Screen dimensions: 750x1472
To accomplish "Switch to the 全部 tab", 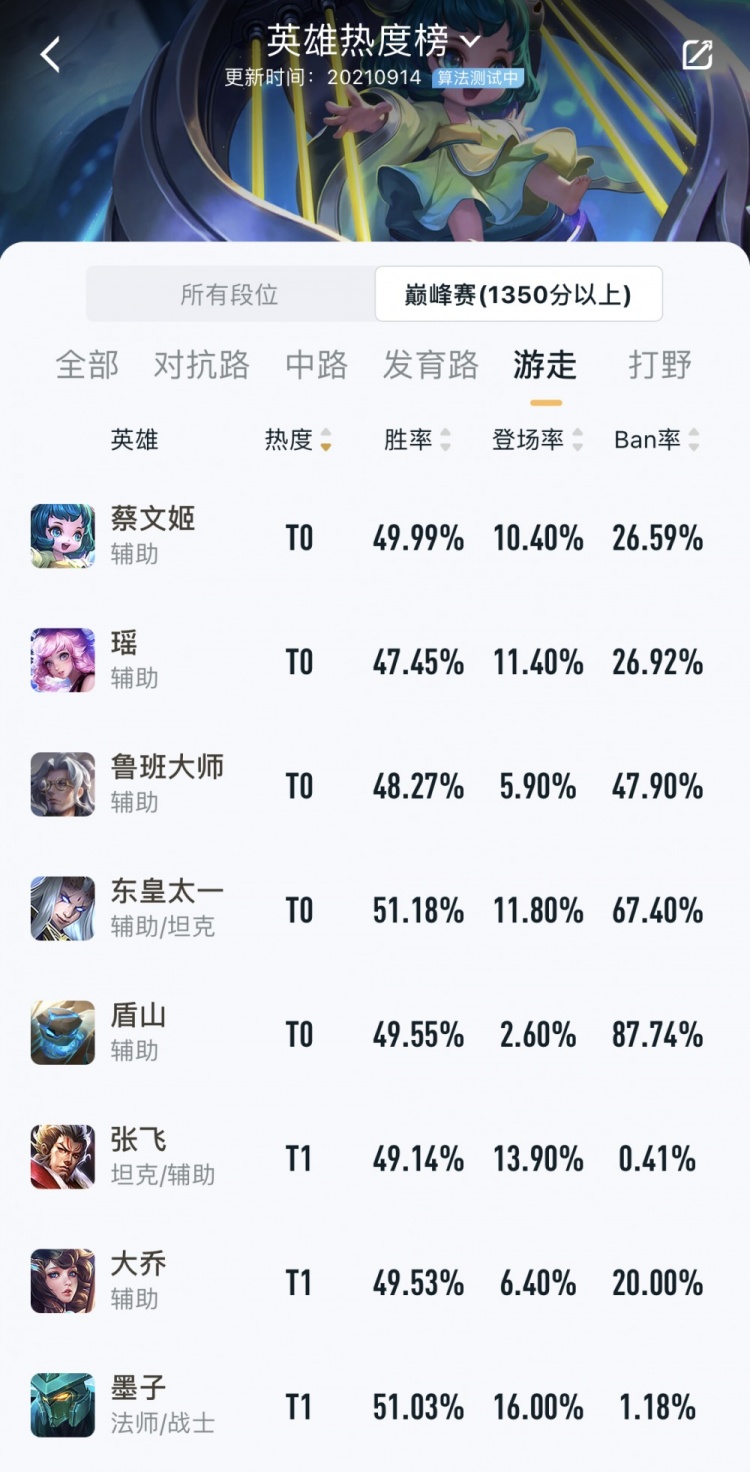I will 87,365.
